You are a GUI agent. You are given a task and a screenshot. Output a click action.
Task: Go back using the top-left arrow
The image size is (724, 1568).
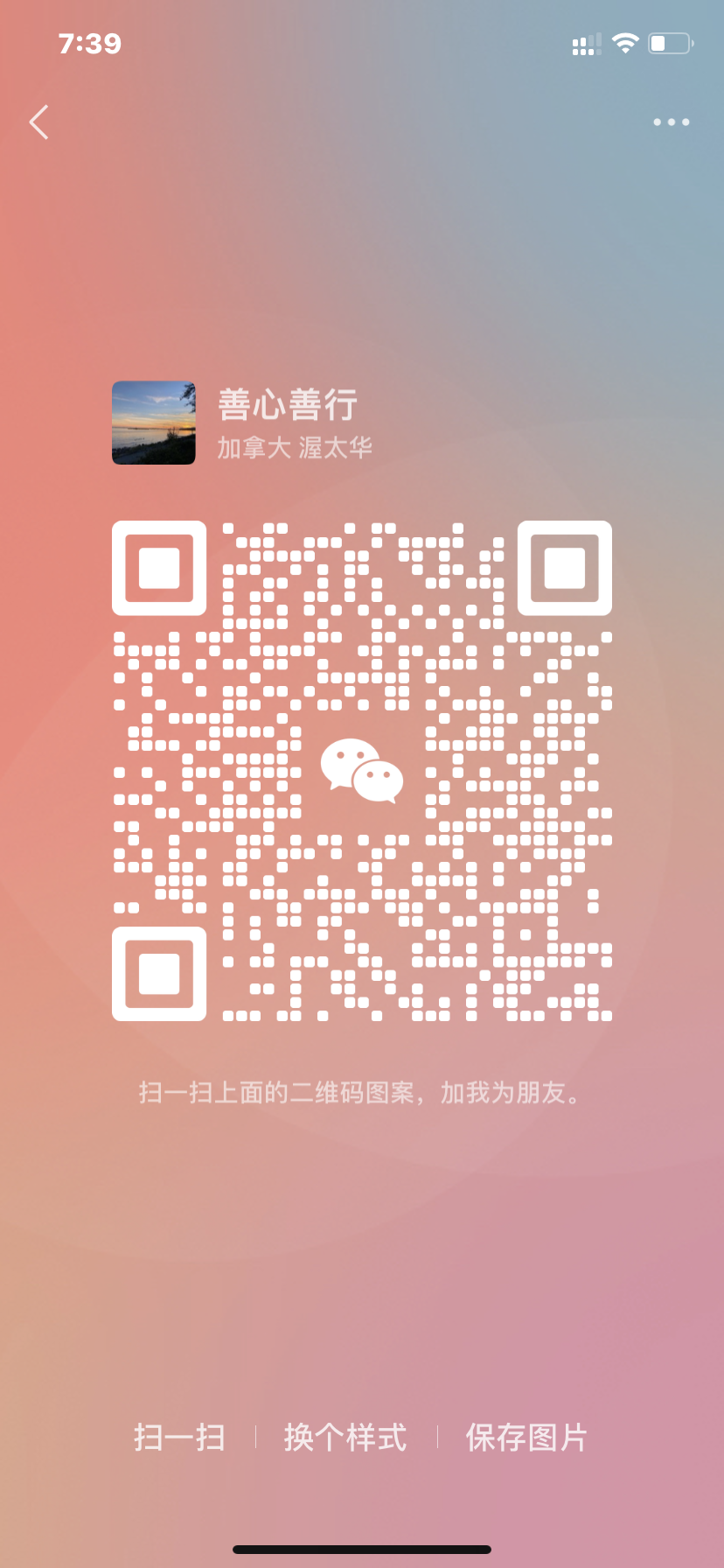(x=39, y=122)
